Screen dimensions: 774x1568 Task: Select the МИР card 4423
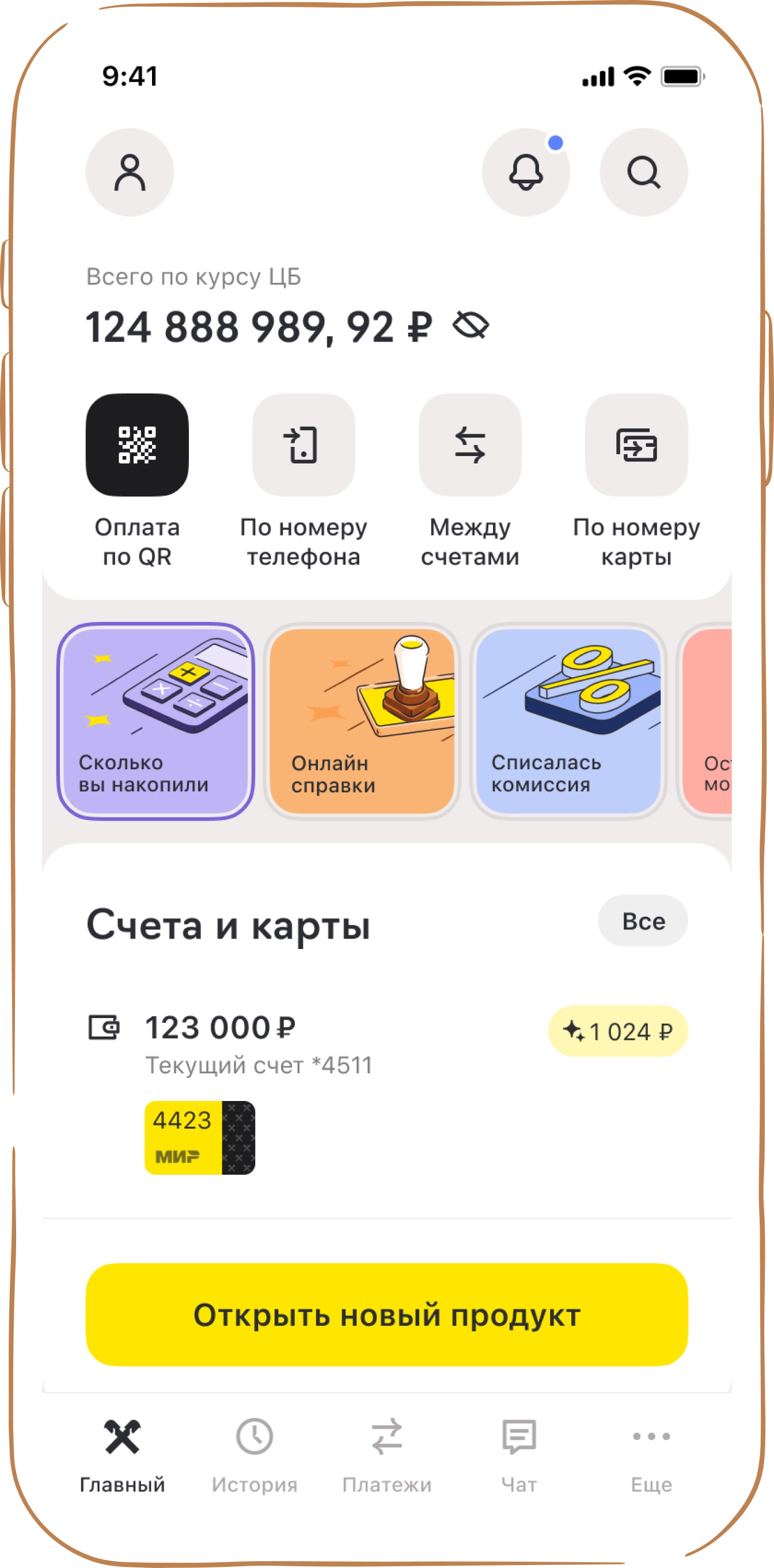click(x=200, y=1138)
